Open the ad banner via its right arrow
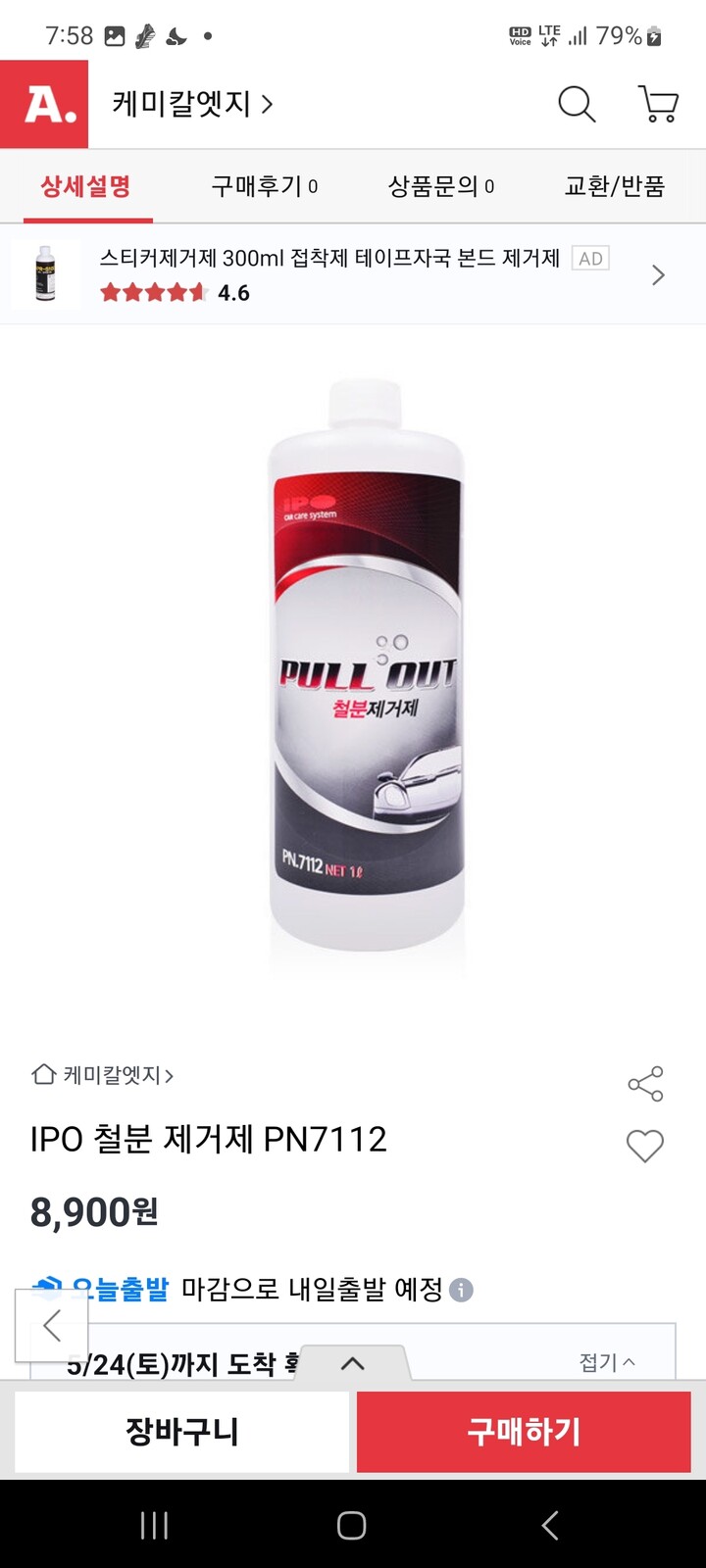 coord(657,275)
